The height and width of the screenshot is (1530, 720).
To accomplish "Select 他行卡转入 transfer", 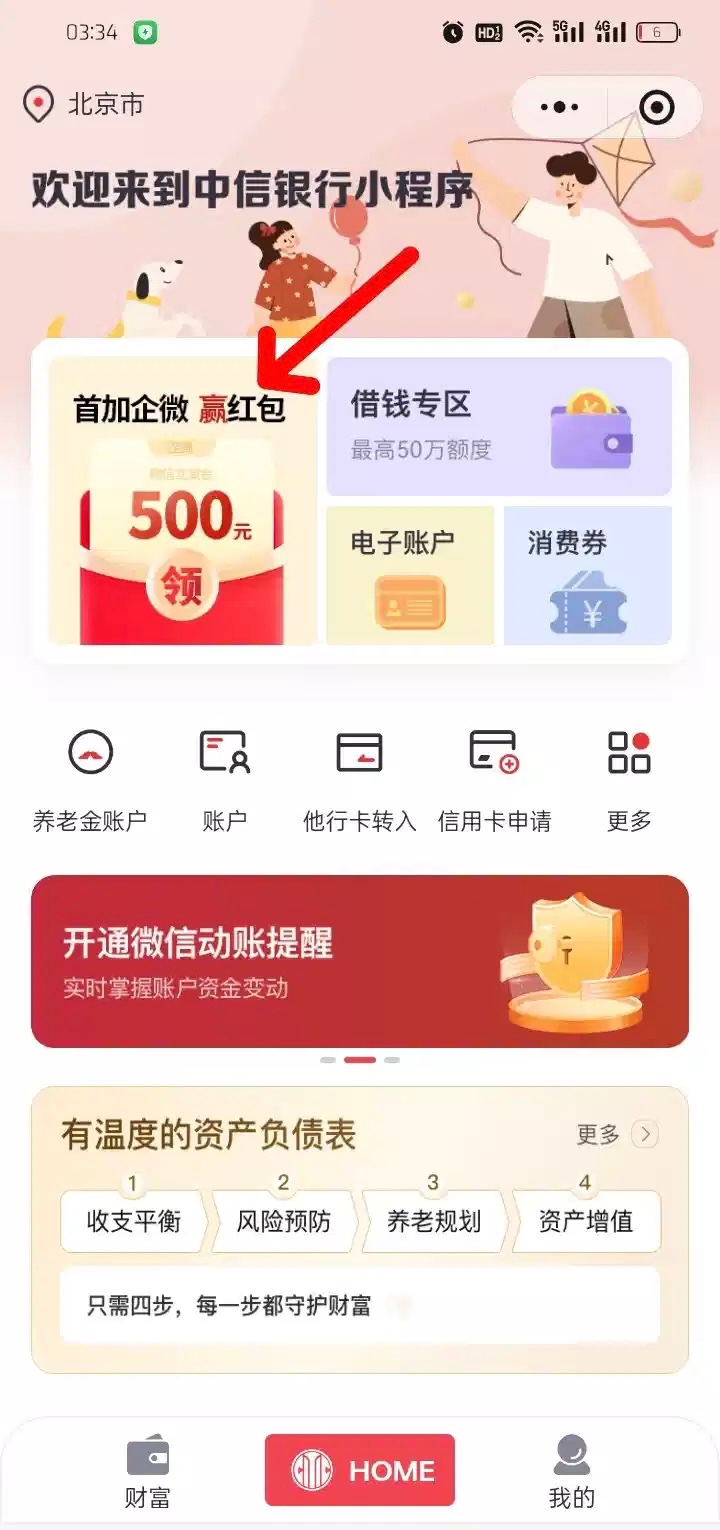I will coord(359,780).
